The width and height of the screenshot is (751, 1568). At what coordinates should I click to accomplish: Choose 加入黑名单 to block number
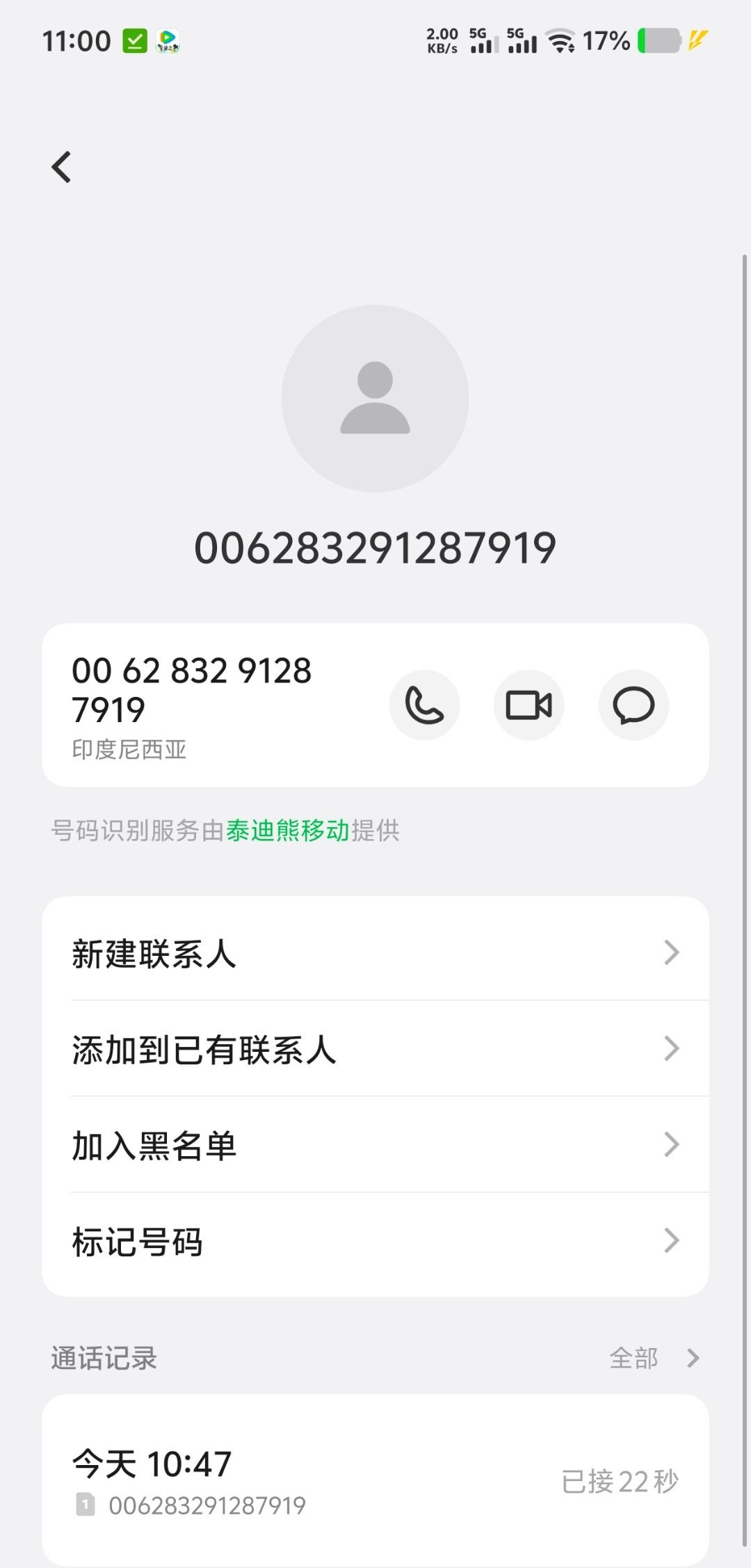375,1144
